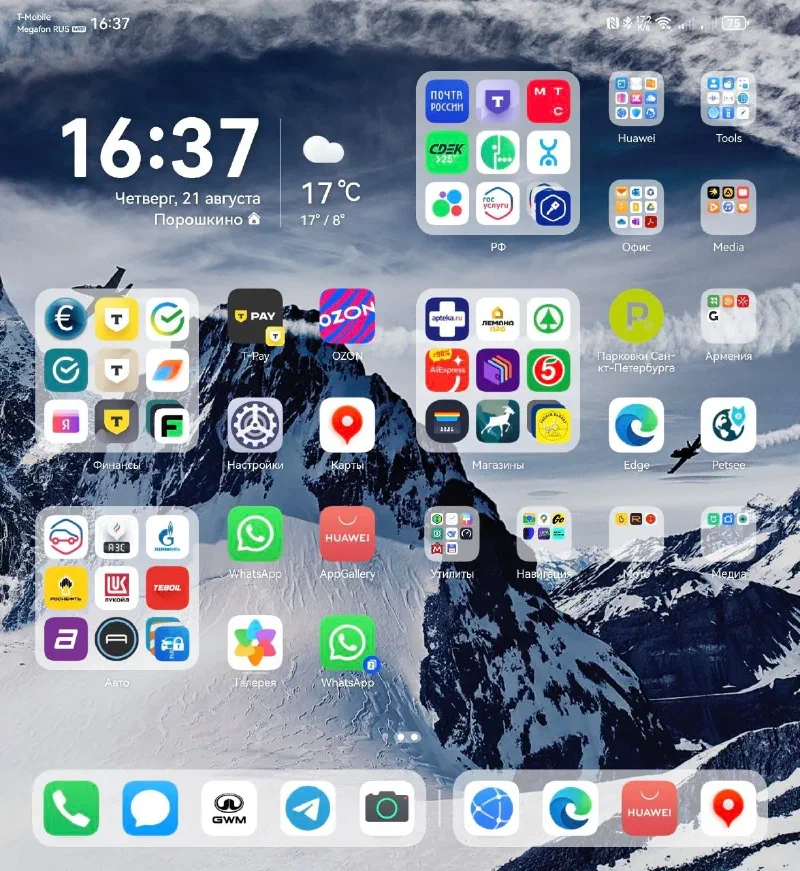The image size is (800, 871).
Task: Open the AppGallery app
Action: (x=347, y=533)
